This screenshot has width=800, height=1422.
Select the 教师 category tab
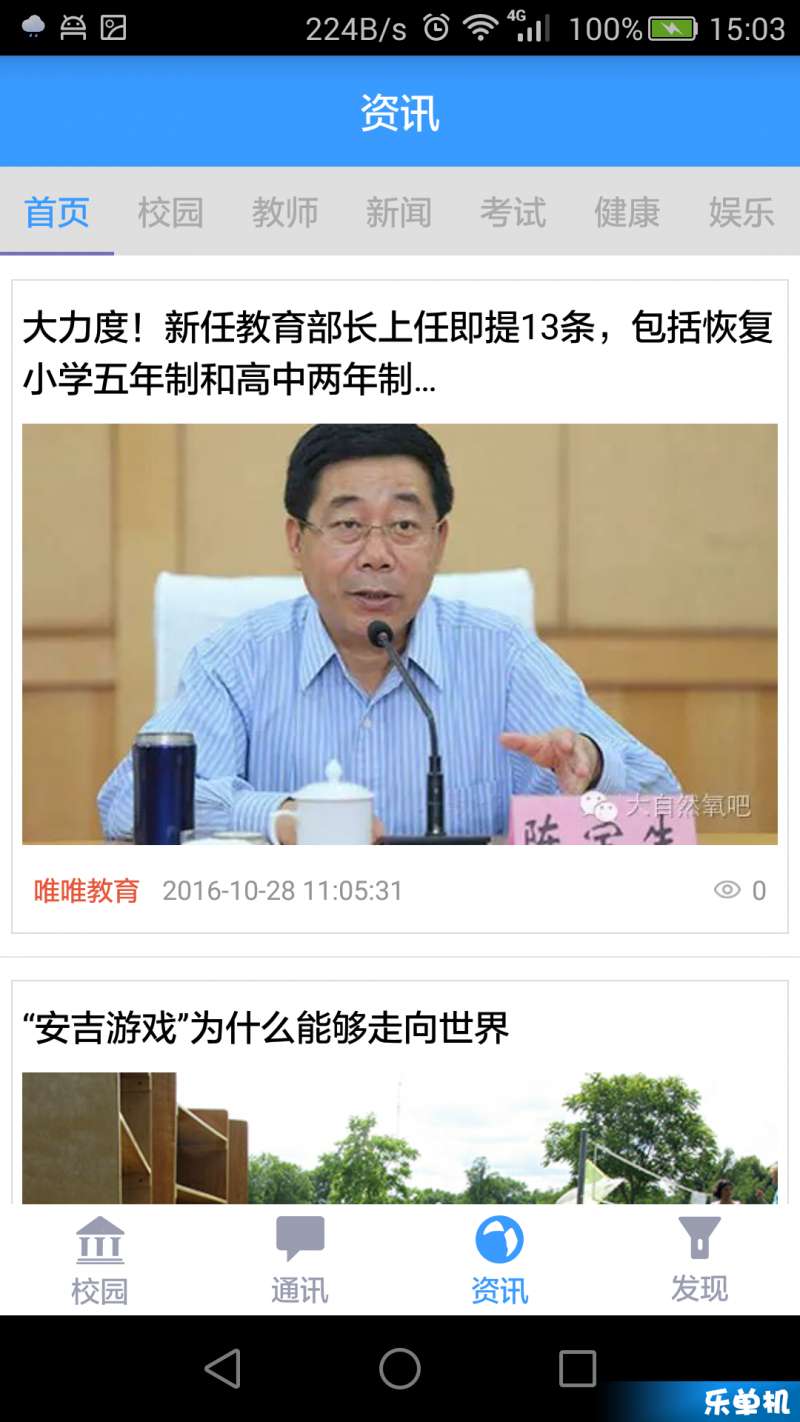[x=285, y=212]
